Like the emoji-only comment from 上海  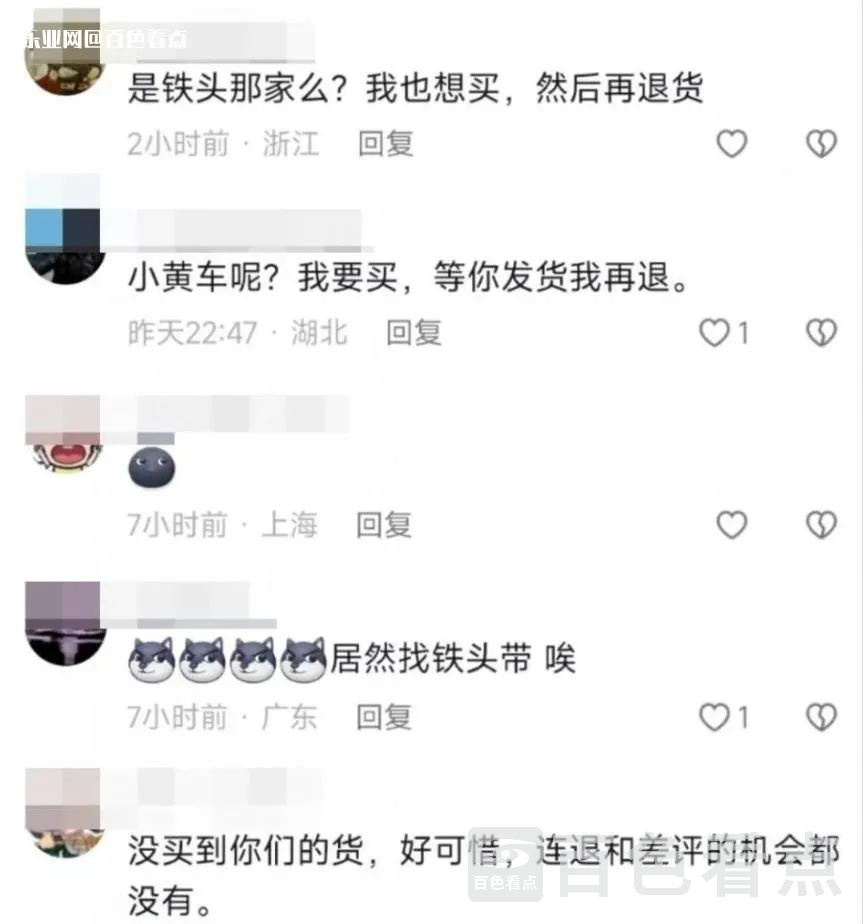pyautogui.click(x=732, y=524)
